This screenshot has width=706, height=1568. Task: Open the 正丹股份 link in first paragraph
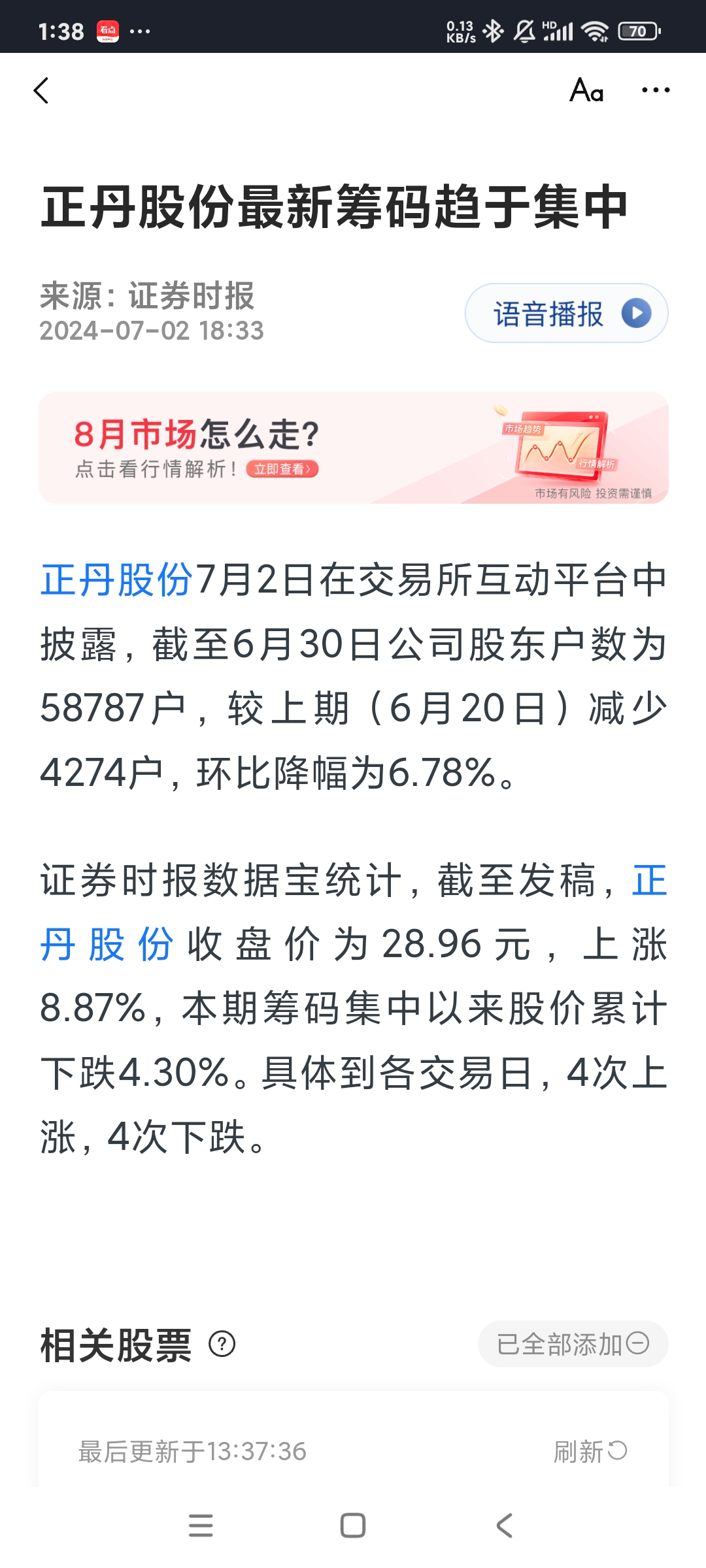coord(116,580)
